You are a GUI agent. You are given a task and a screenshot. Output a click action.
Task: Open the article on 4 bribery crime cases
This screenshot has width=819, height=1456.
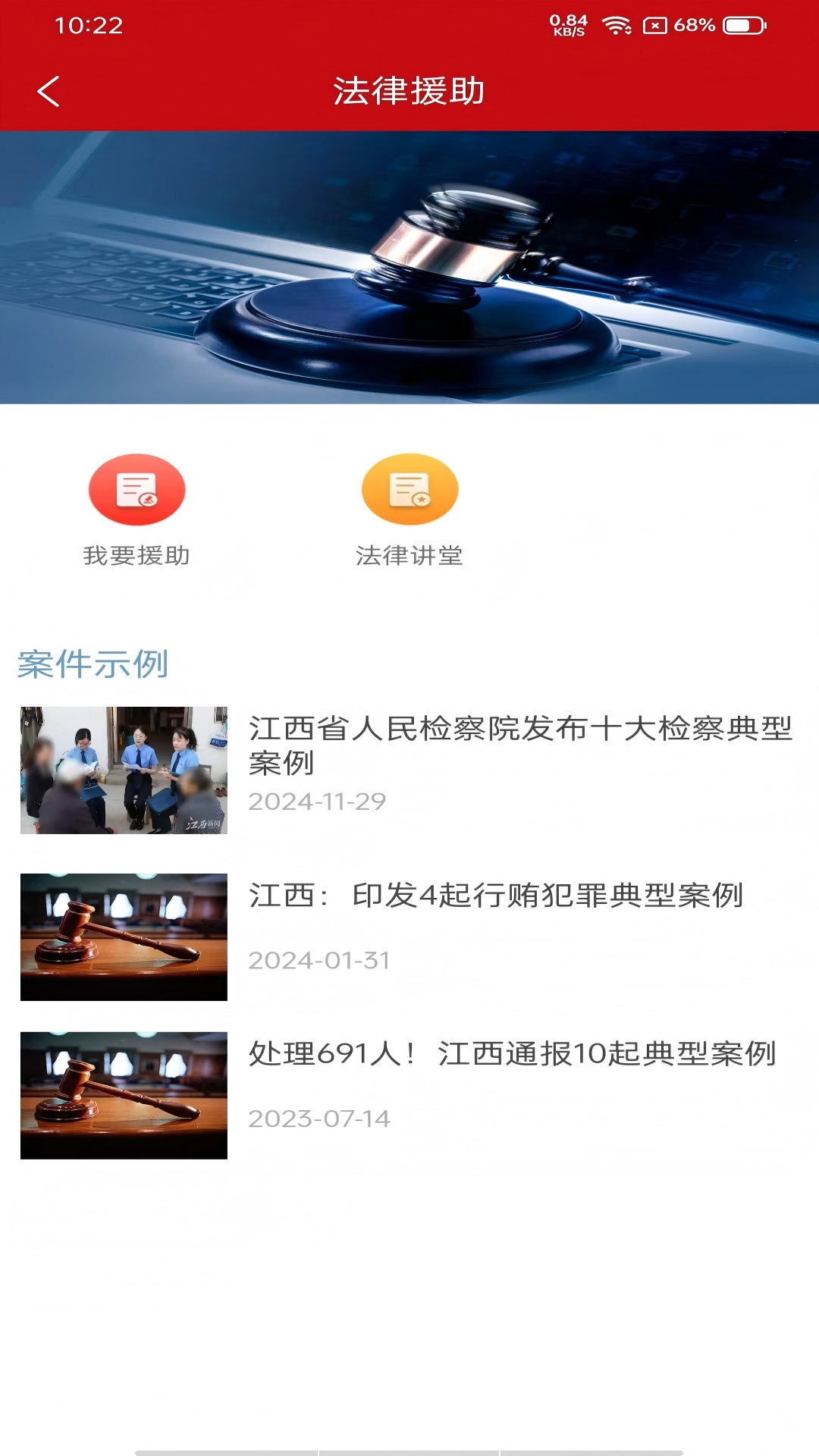click(497, 899)
